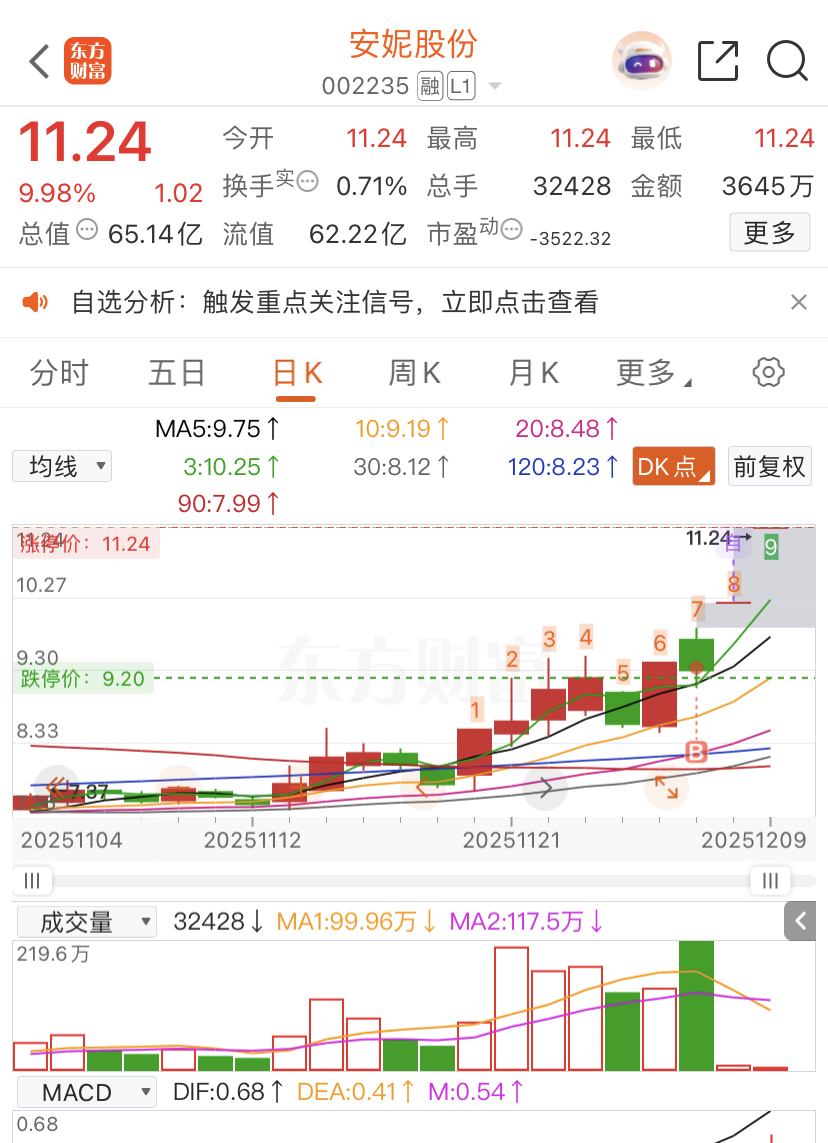Open chart settings gear
The width and height of the screenshot is (828, 1143).
point(767,373)
